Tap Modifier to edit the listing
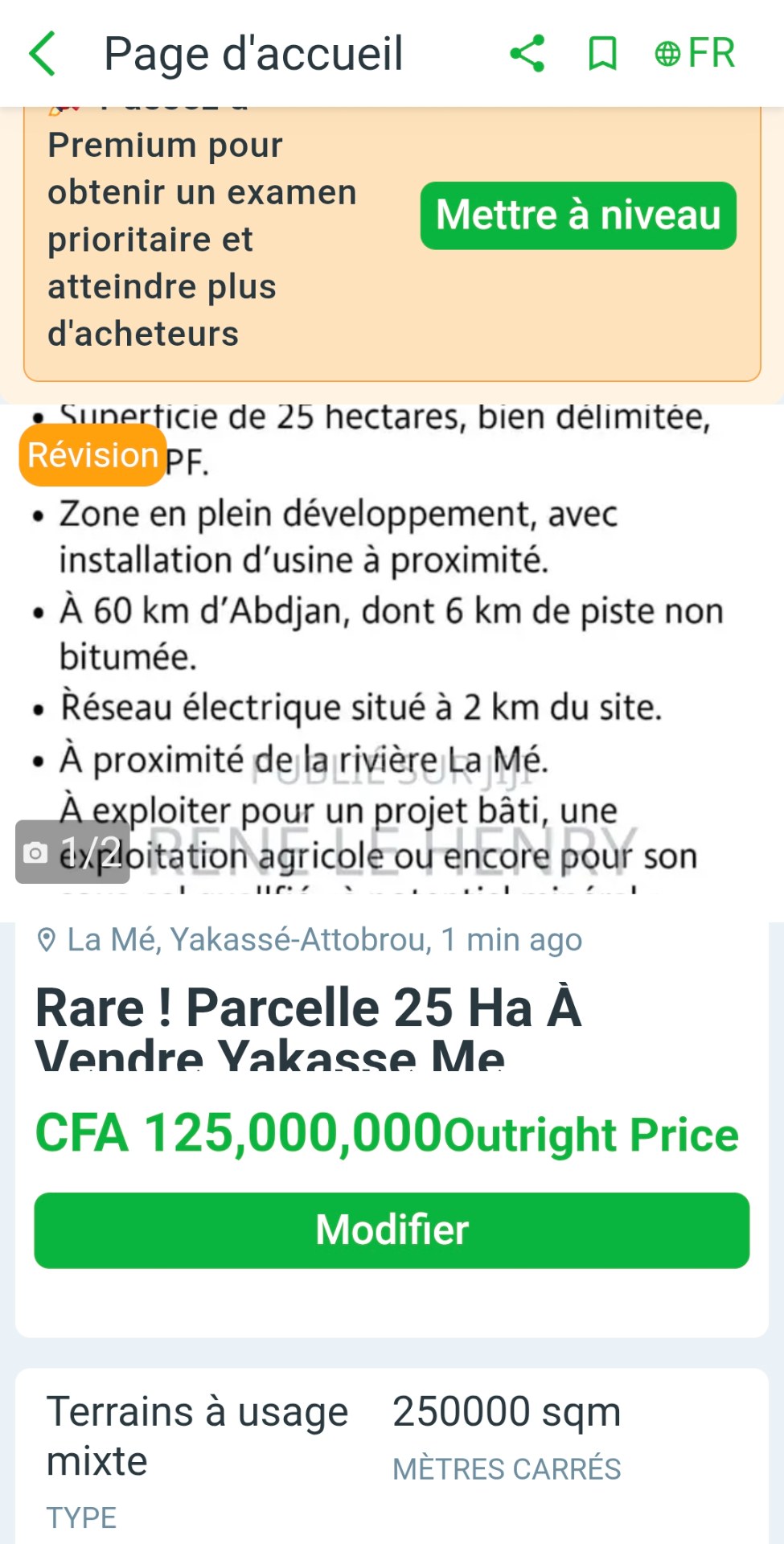The height and width of the screenshot is (1544, 784). tap(392, 1230)
